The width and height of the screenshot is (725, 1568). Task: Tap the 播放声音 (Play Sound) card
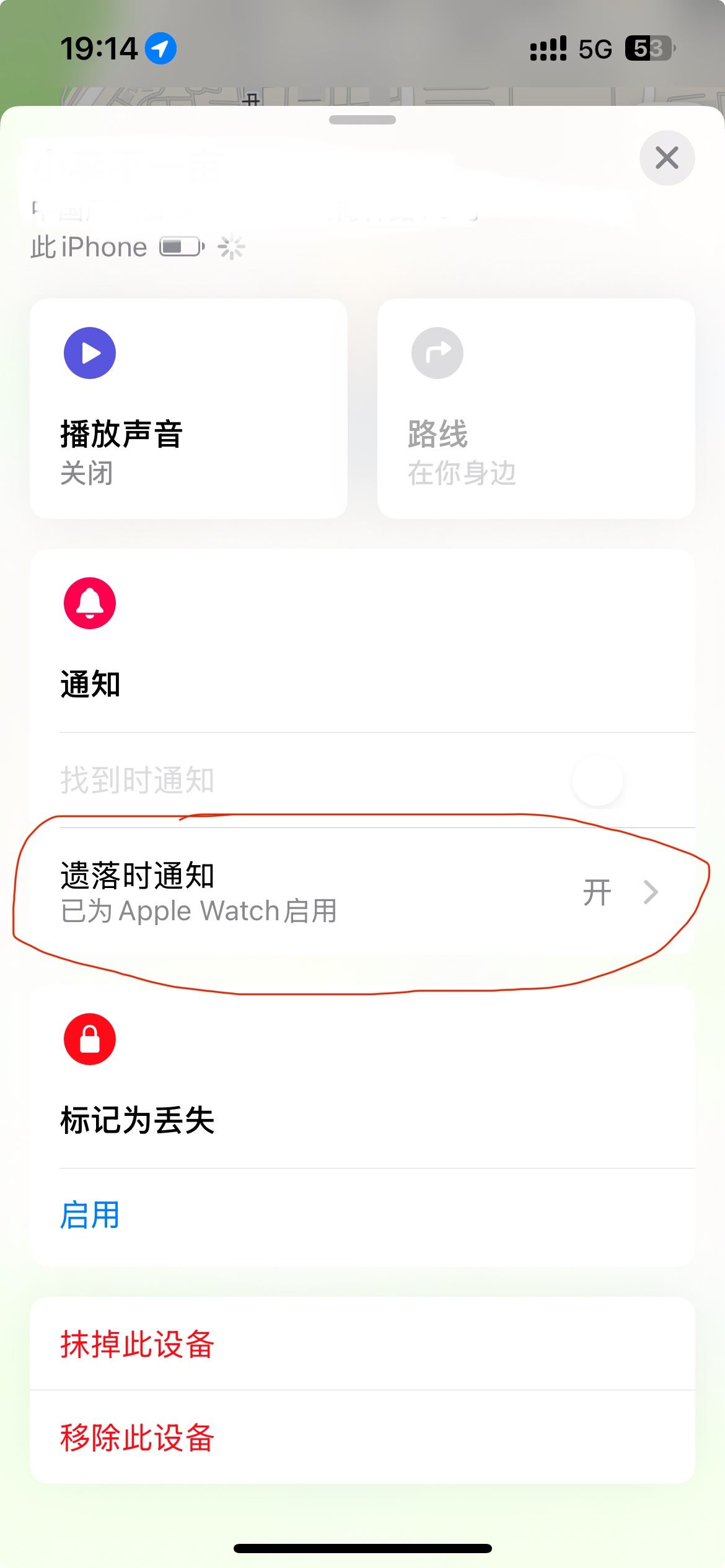coord(188,409)
